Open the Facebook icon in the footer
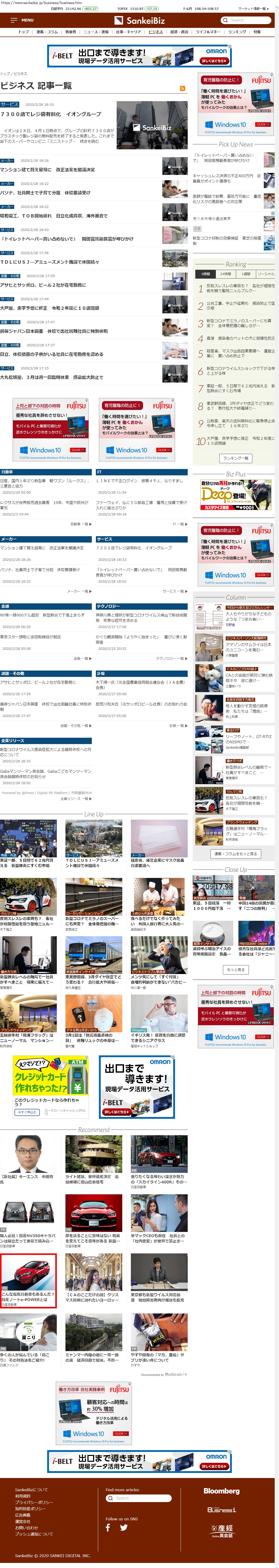Viewport: 279px width, 1568px height. pyautogui.click(x=108, y=1527)
